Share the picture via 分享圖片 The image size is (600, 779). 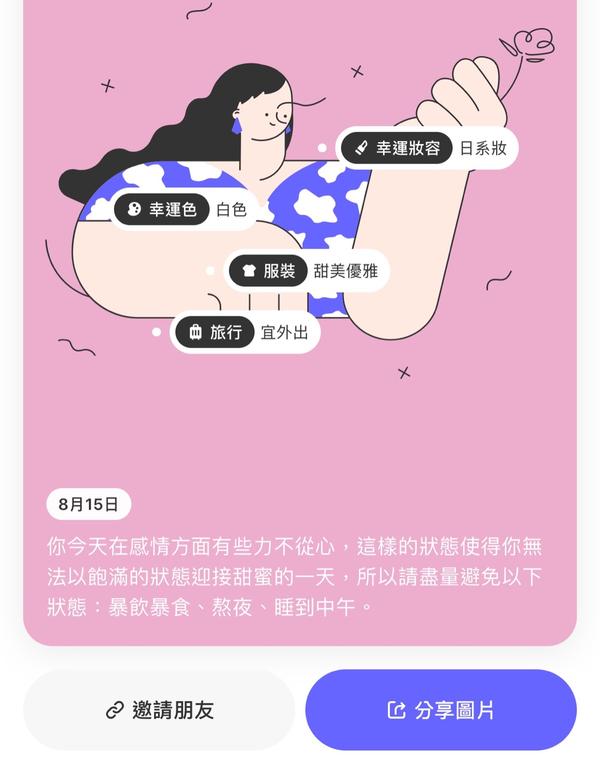441,710
